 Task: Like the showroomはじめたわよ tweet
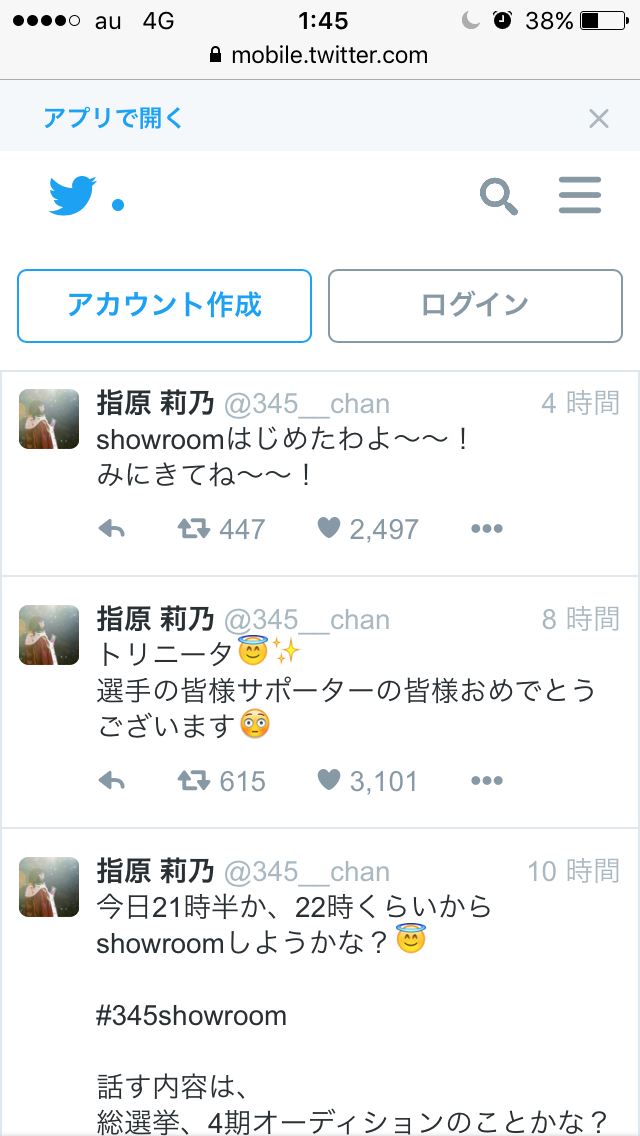(329, 529)
